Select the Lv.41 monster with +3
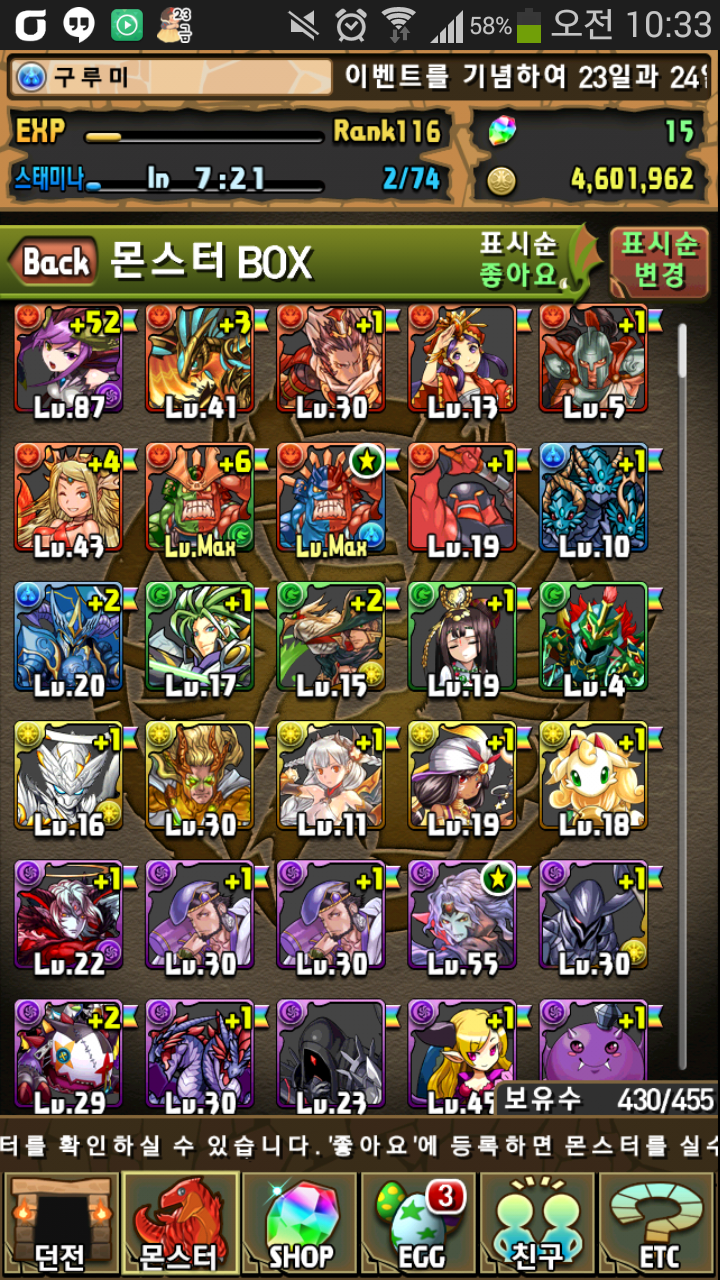This screenshot has height=1280, width=720. coord(199,360)
